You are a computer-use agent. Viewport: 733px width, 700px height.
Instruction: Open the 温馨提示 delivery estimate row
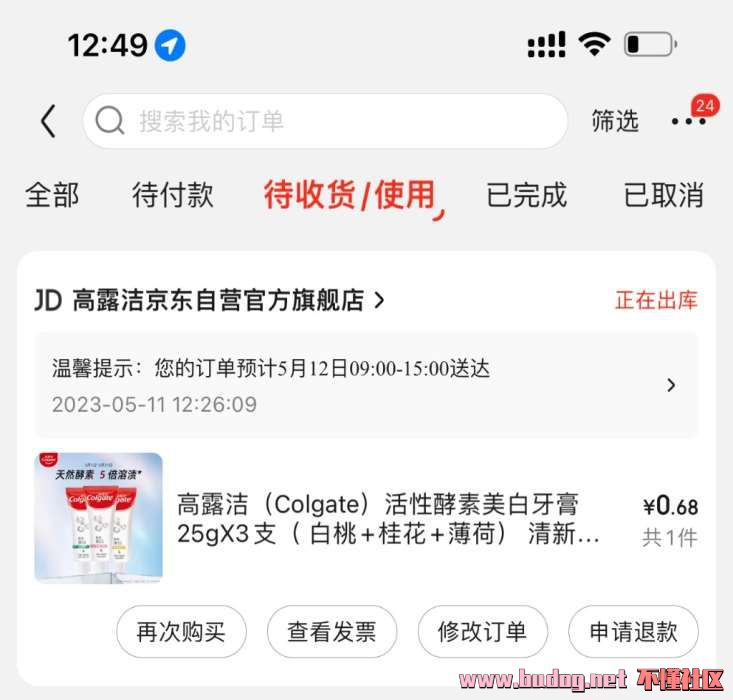coord(366,385)
